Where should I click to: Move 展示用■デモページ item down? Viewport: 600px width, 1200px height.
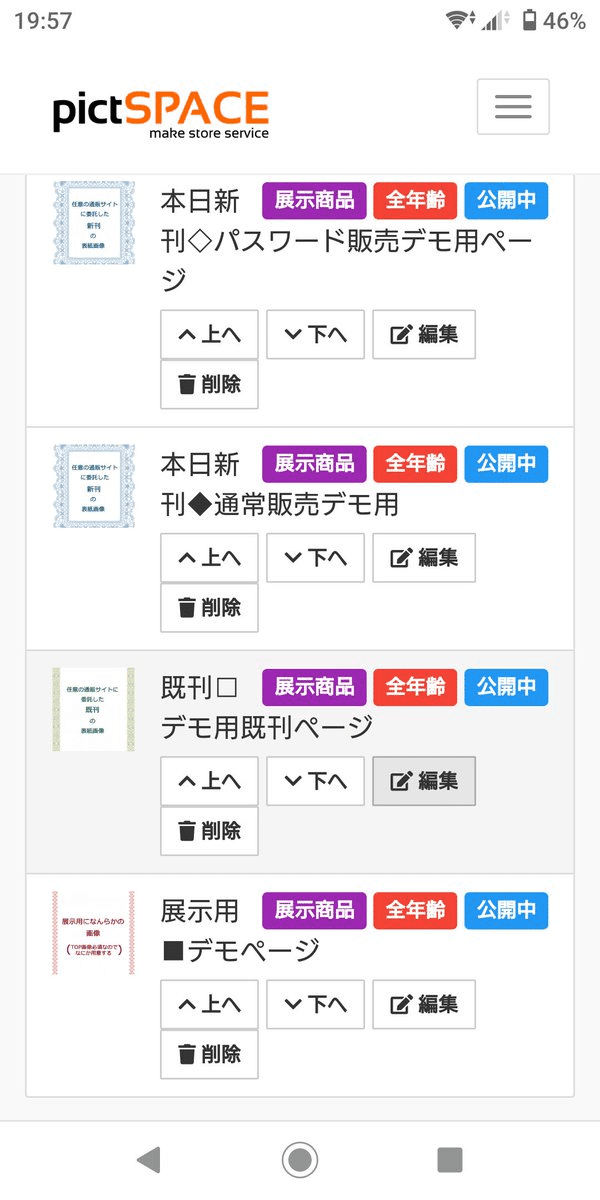point(315,1004)
